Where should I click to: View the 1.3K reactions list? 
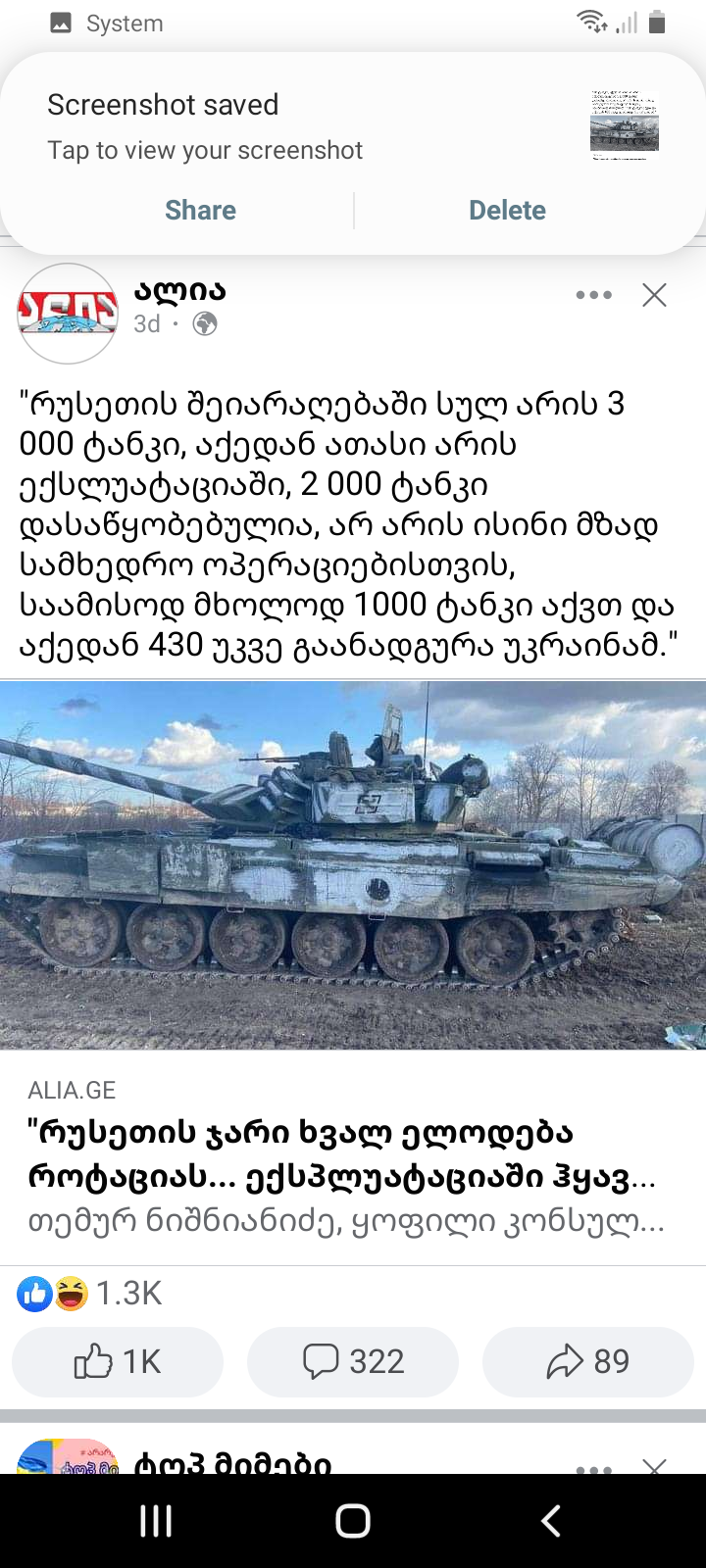point(90,1294)
